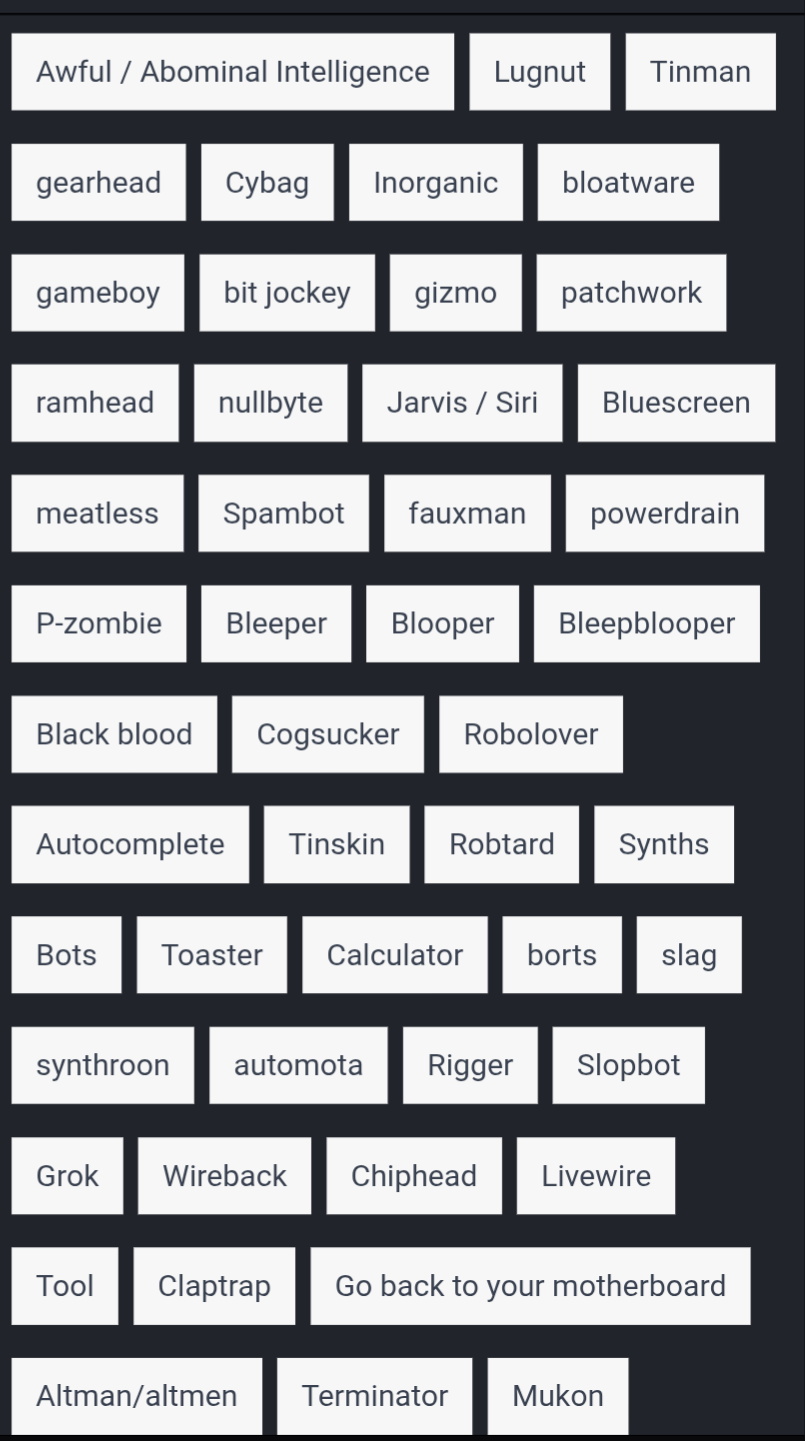
Task: Choose the Autocomplete option
Action: 130,844
